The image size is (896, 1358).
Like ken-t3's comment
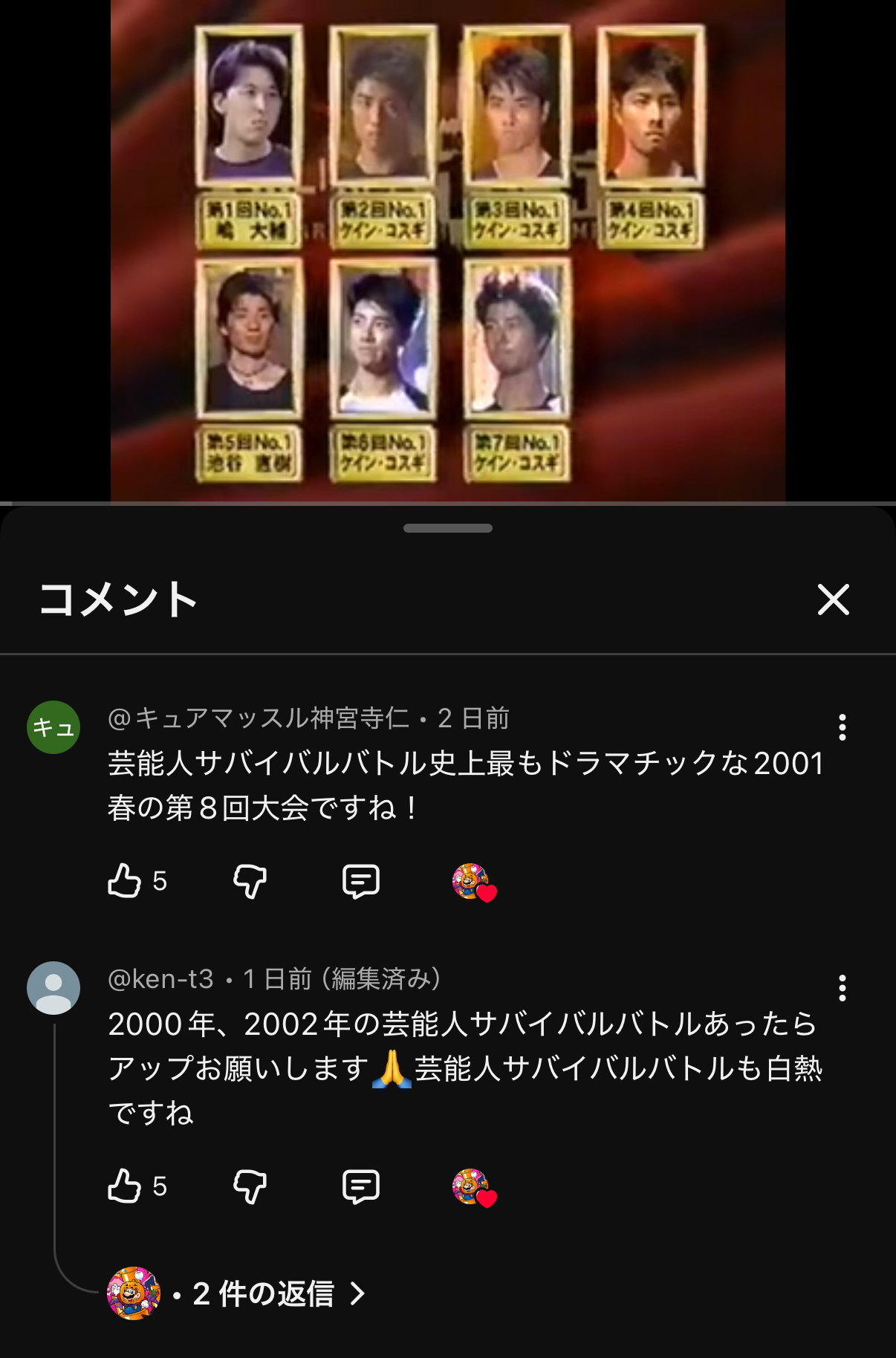click(125, 1186)
